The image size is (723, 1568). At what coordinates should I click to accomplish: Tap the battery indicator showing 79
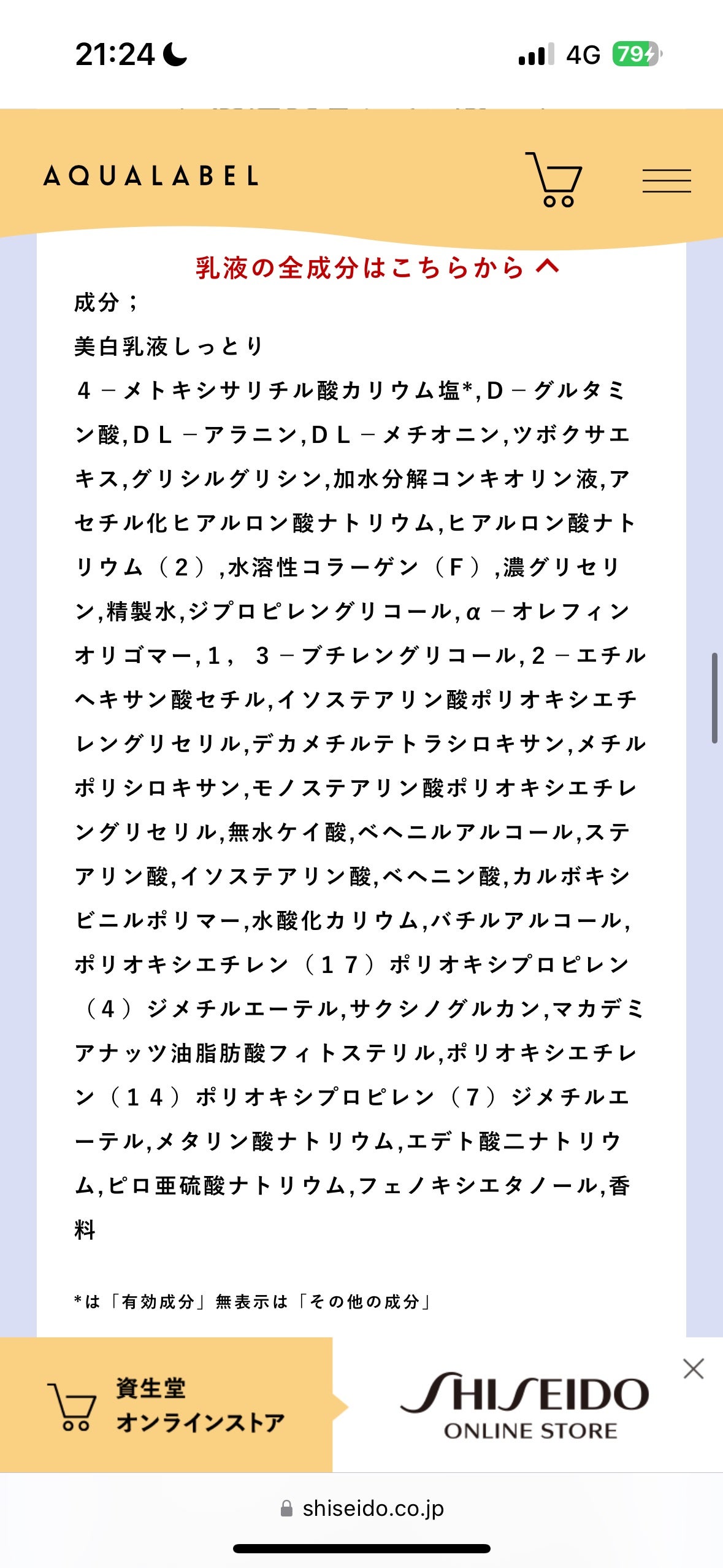636,54
